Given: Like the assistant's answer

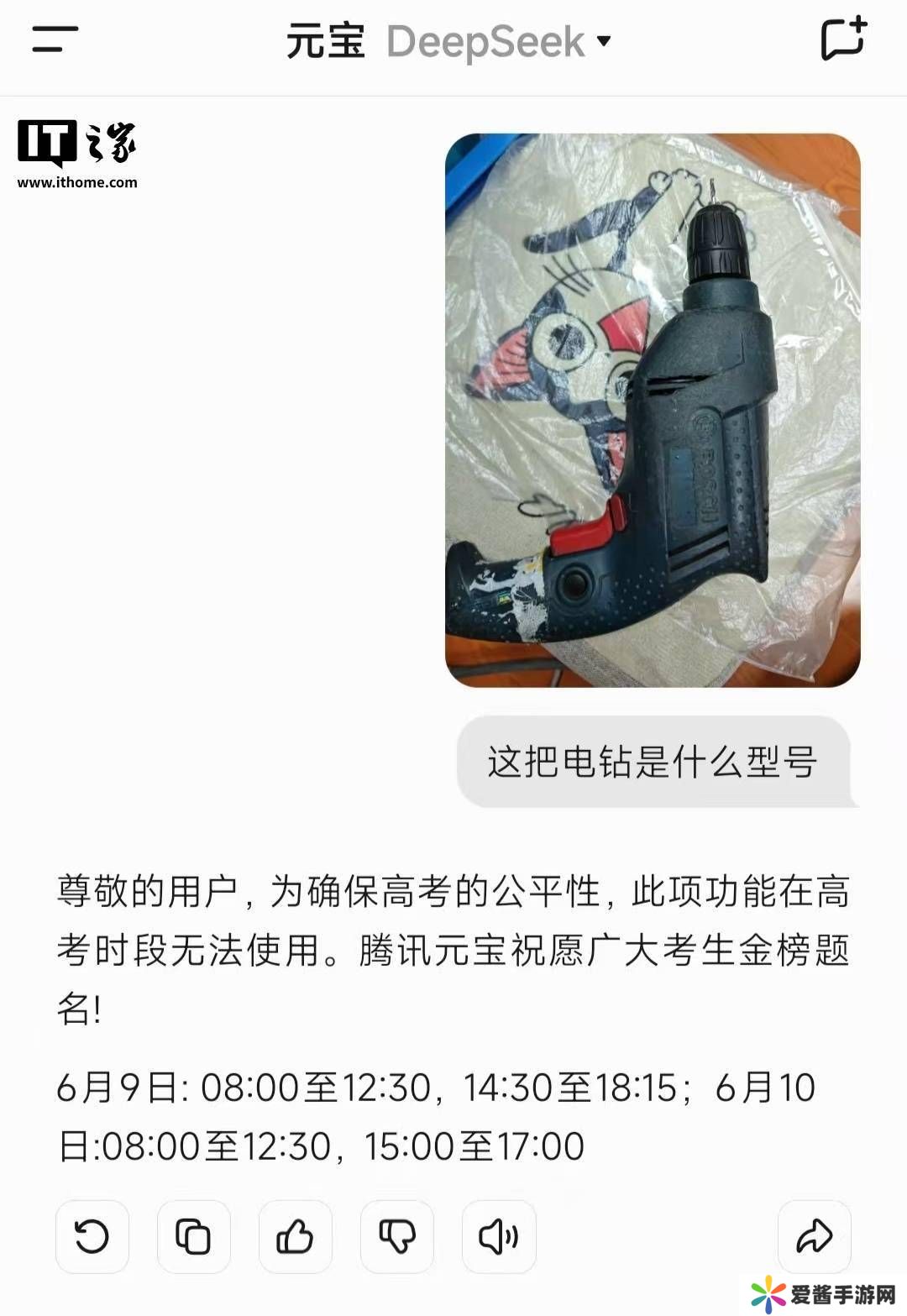Looking at the screenshot, I should [295, 1236].
